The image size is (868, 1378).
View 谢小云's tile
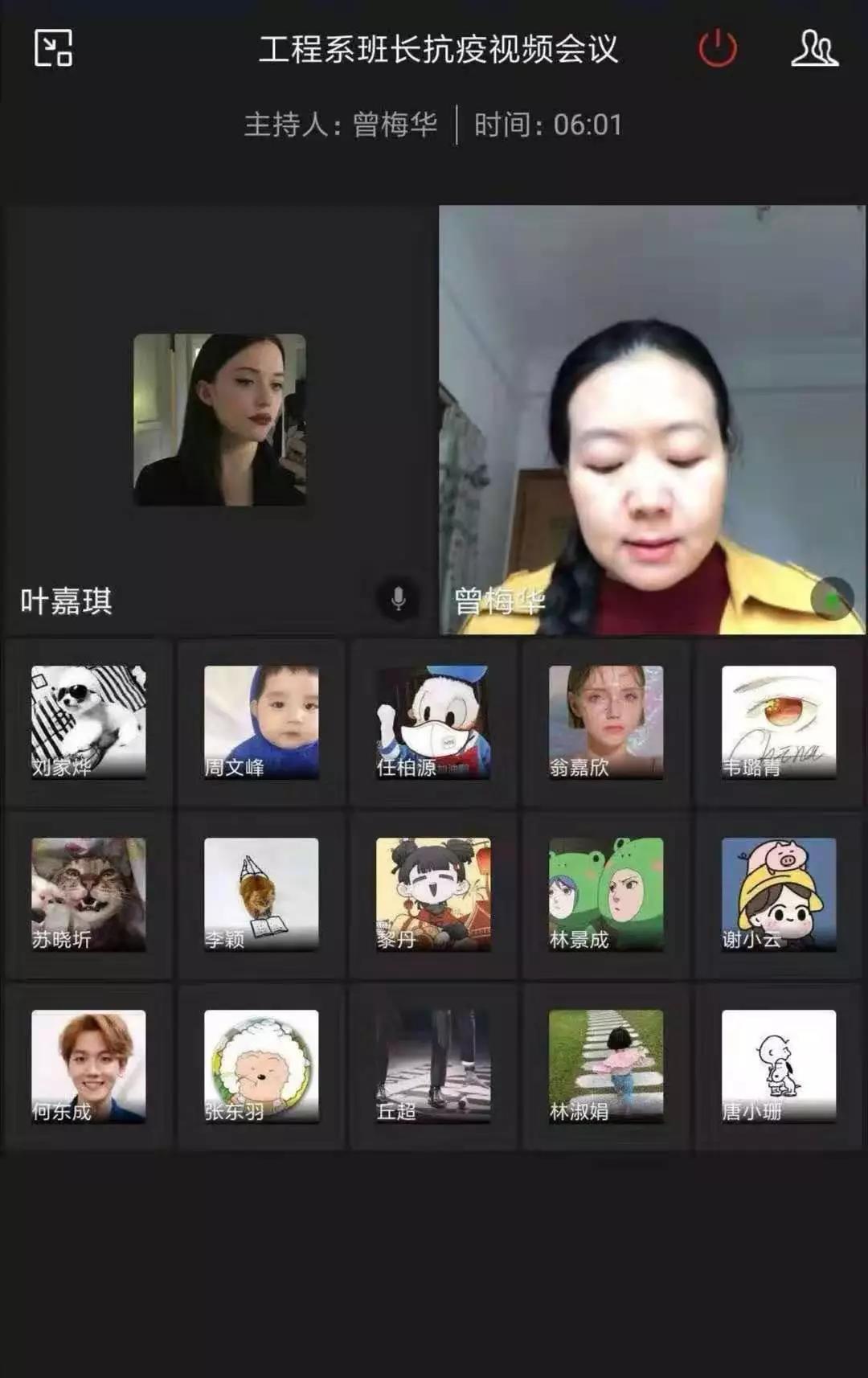click(x=778, y=894)
